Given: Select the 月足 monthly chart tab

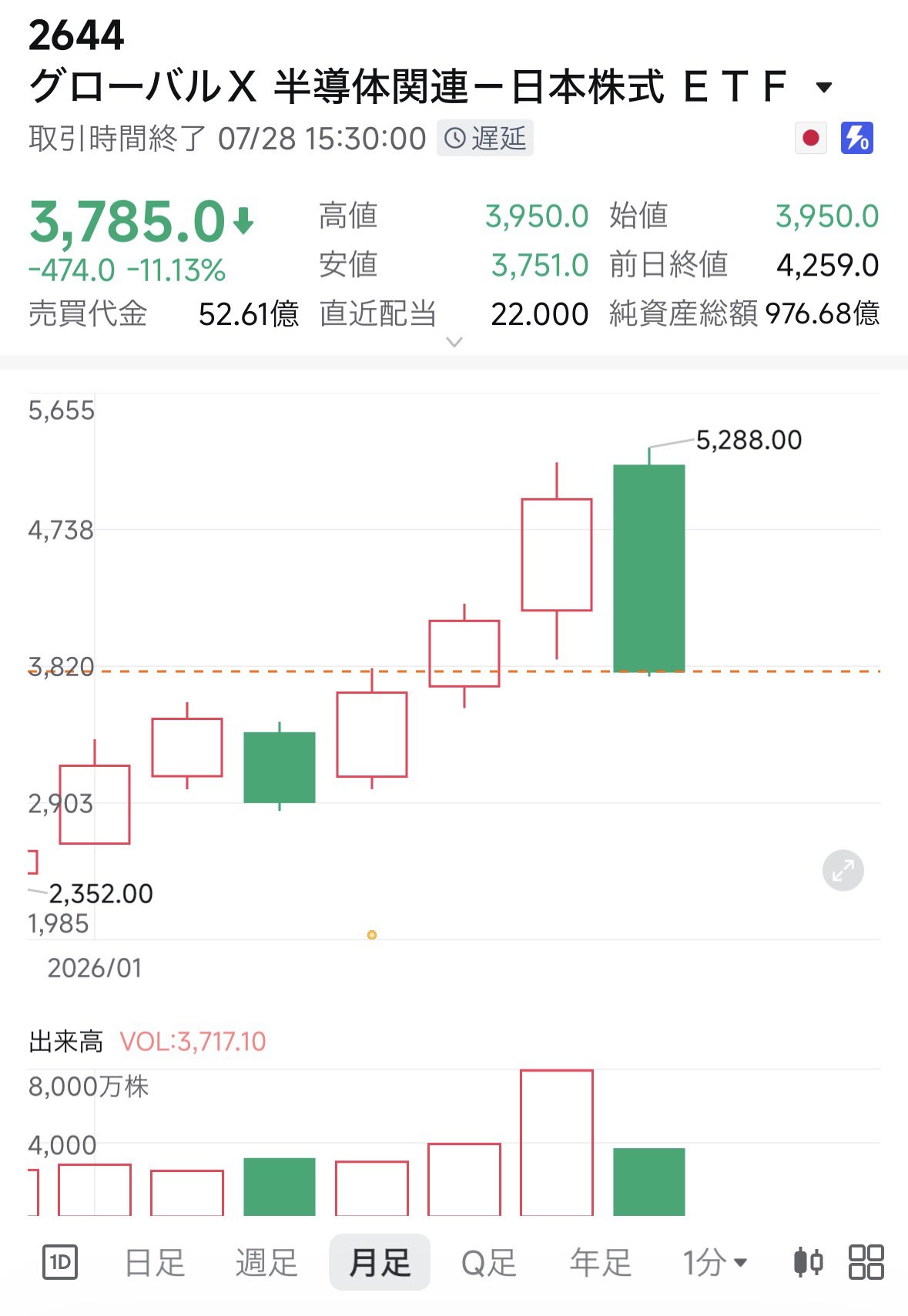Looking at the screenshot, I should point(380,1262).
